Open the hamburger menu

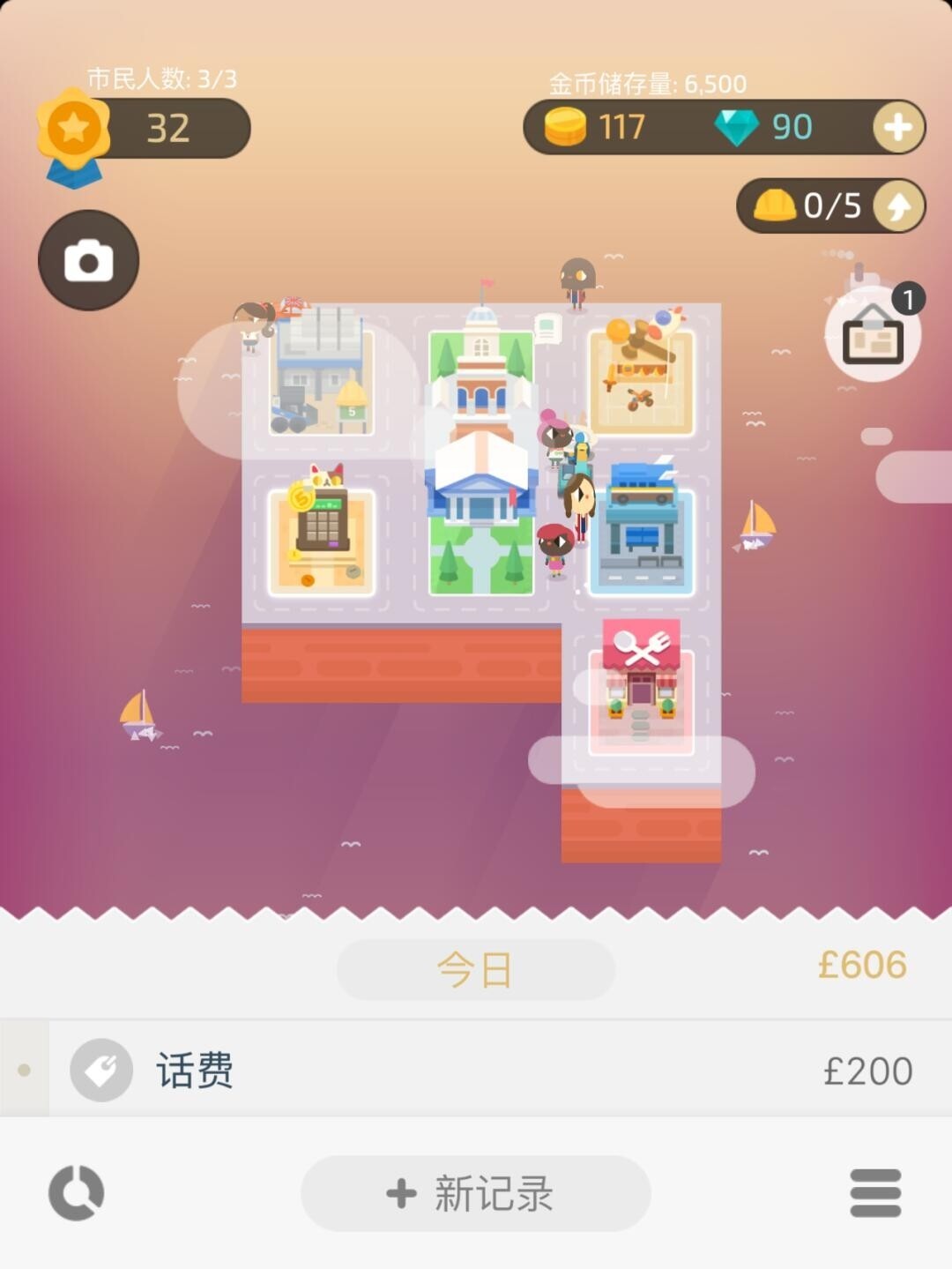coord(874,1193)
